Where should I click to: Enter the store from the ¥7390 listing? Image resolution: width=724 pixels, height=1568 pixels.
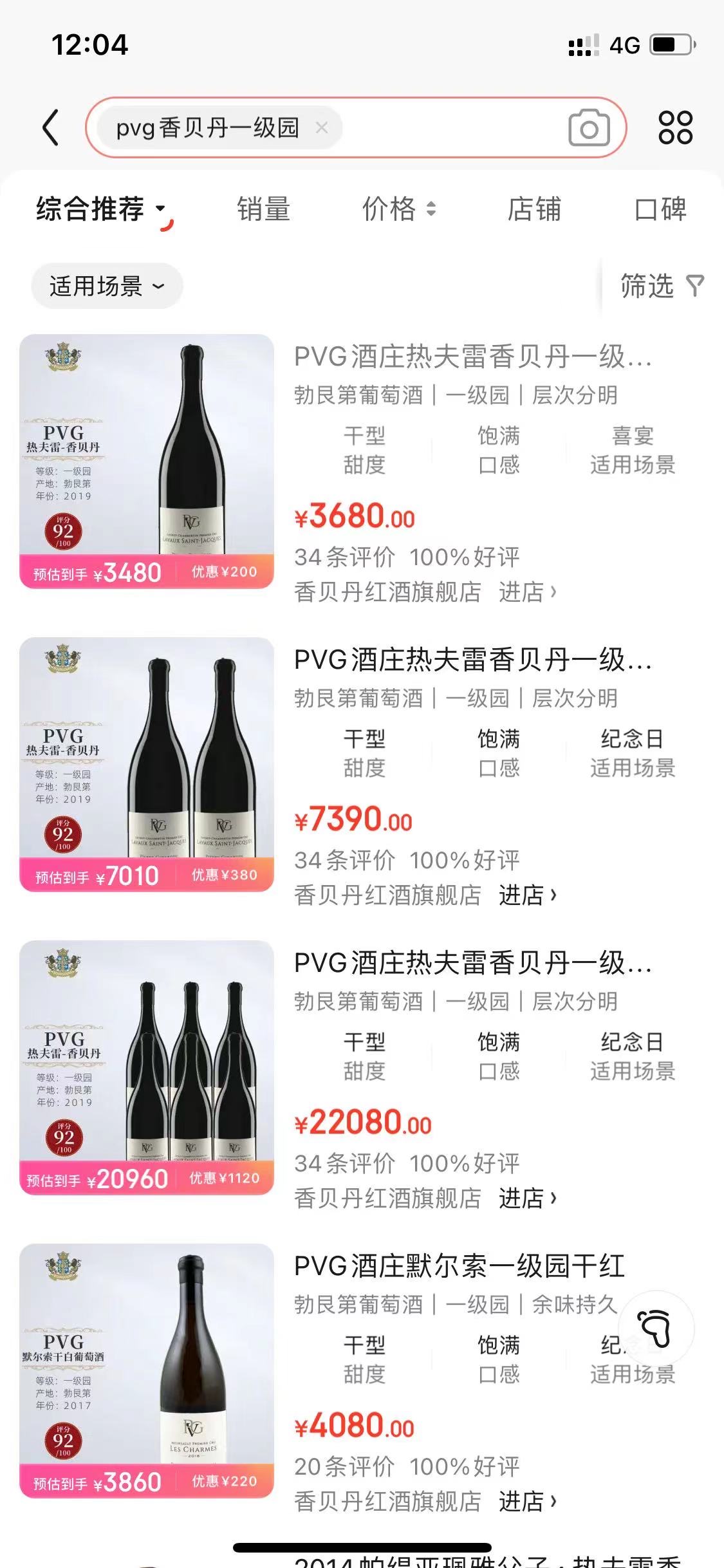coord(527,895)
